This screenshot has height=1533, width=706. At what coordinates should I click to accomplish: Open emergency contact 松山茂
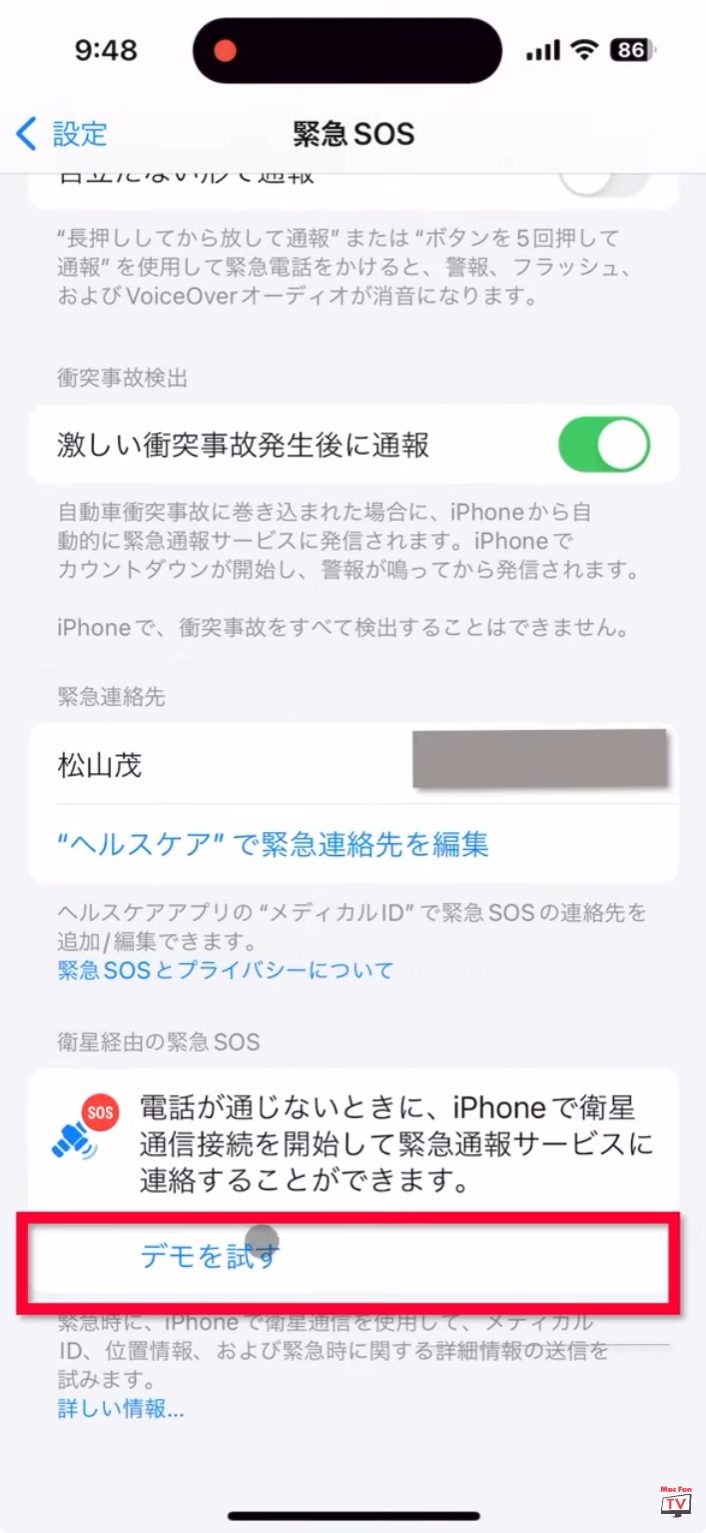[353, 766]
